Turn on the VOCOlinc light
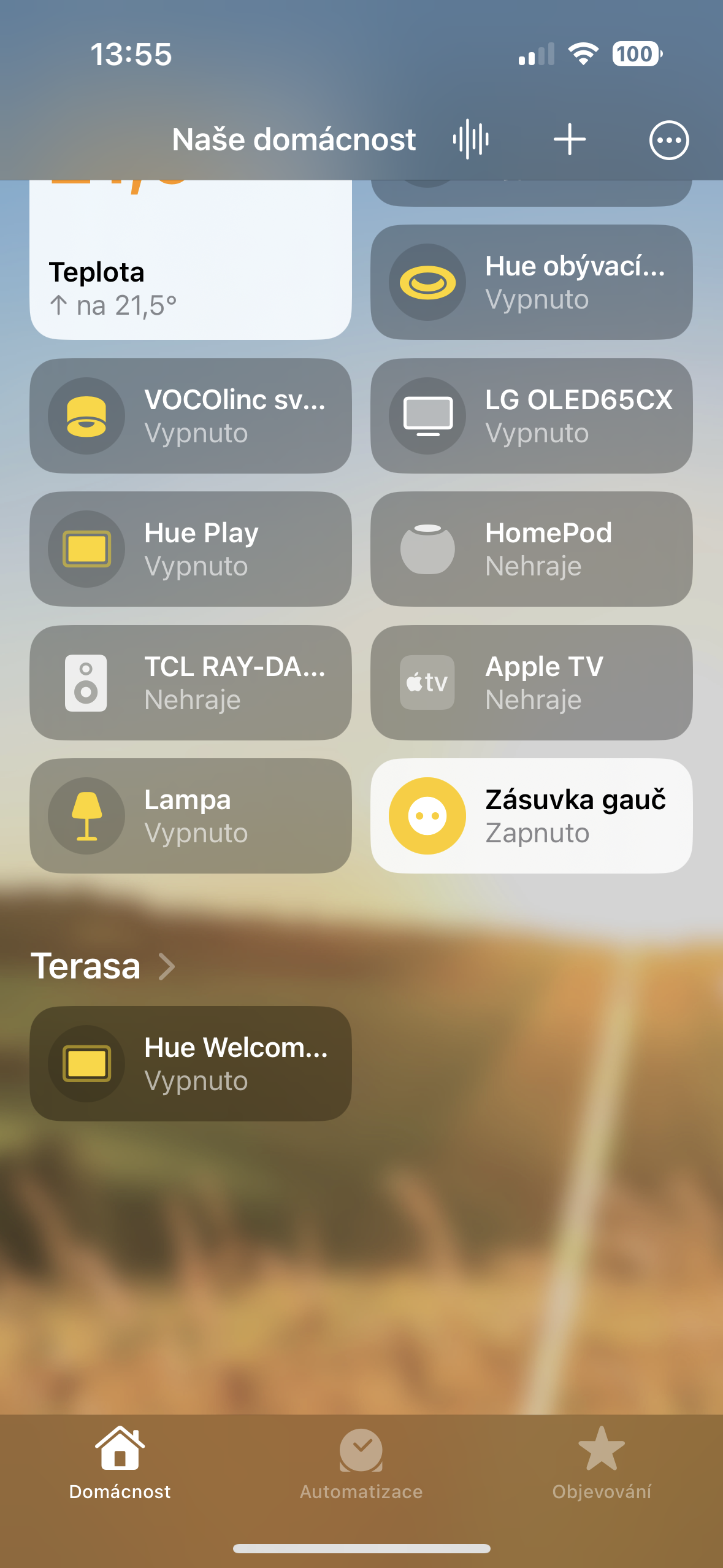The height and width of the screenshot is (1568, 723). tap(86, 416)
